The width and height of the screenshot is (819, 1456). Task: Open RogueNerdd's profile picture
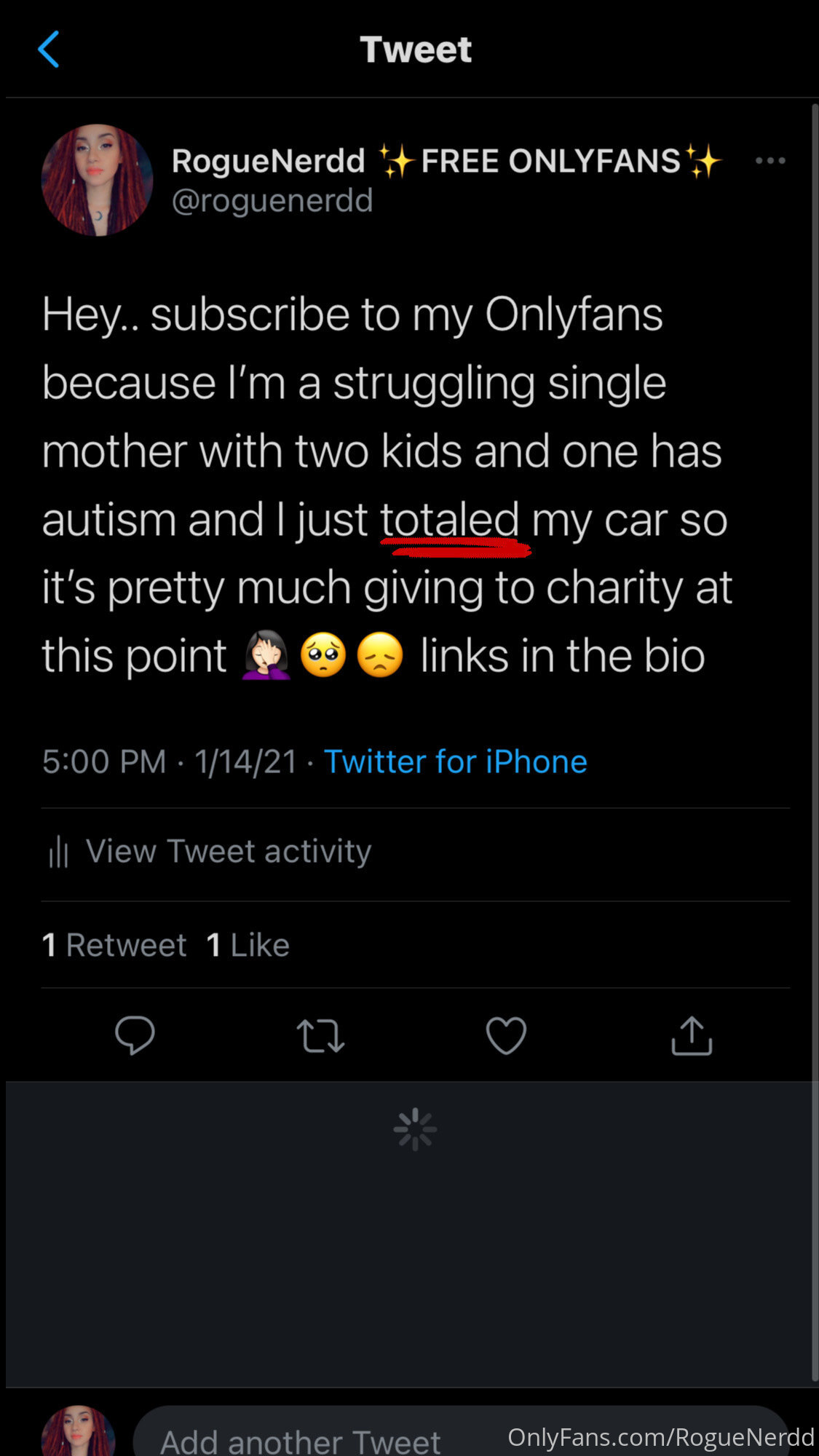click(x=97, y=180)
